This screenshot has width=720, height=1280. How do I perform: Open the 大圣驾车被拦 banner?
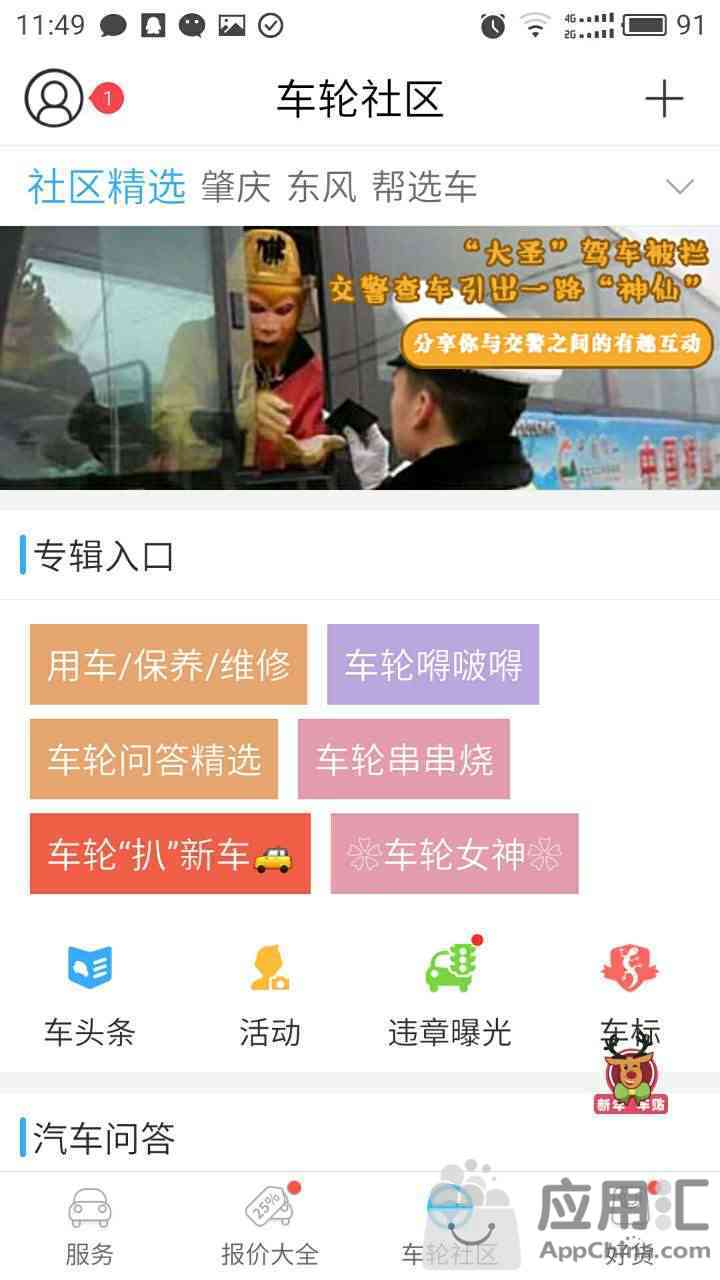click(x=360, y=357)
